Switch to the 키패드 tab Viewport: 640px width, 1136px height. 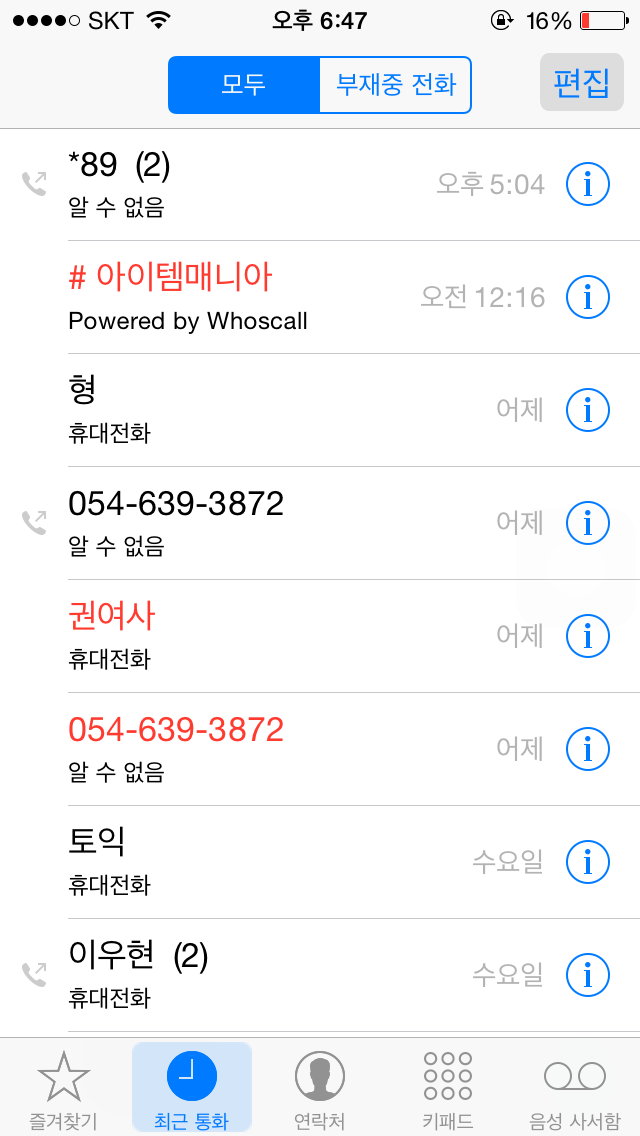(x=447, y=1090)
